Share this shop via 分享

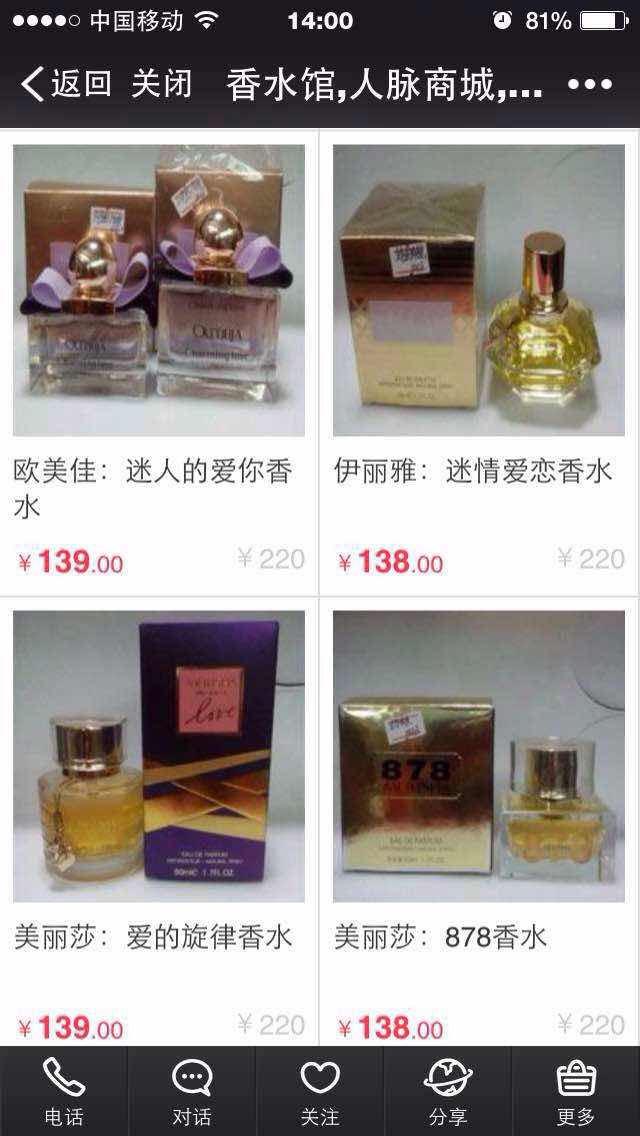tap(448, 1092)
